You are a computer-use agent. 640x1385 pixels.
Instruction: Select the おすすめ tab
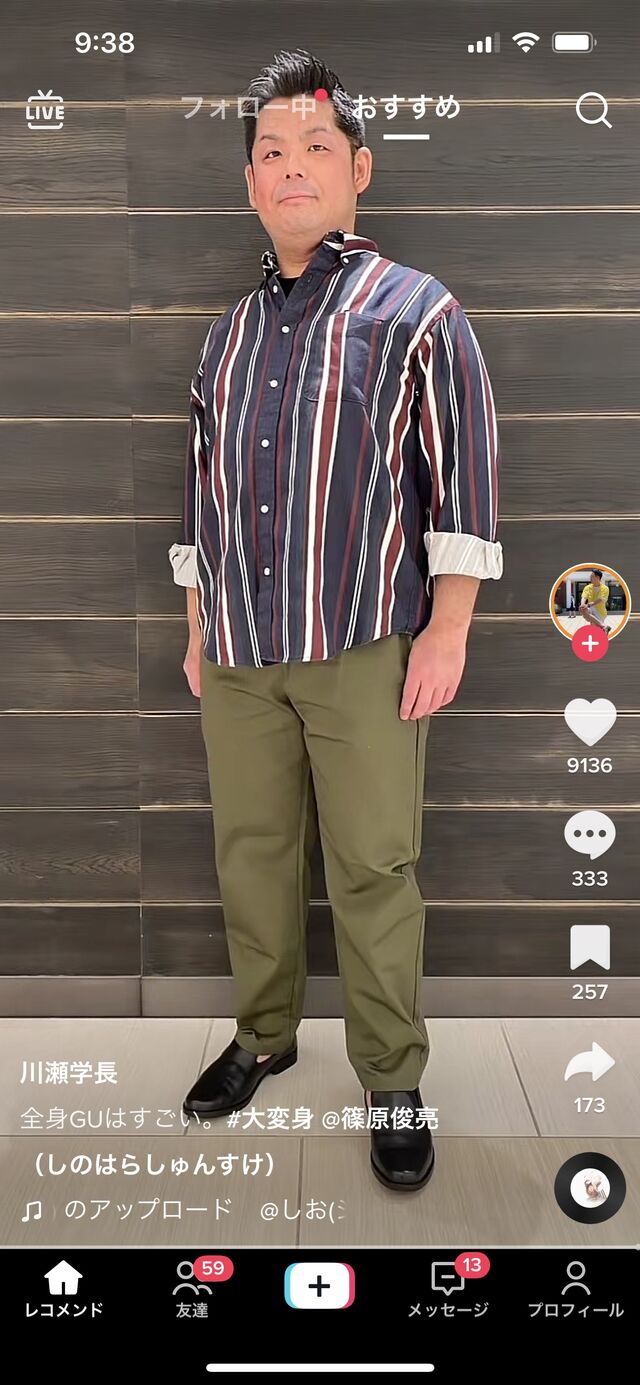coord(406,107)
